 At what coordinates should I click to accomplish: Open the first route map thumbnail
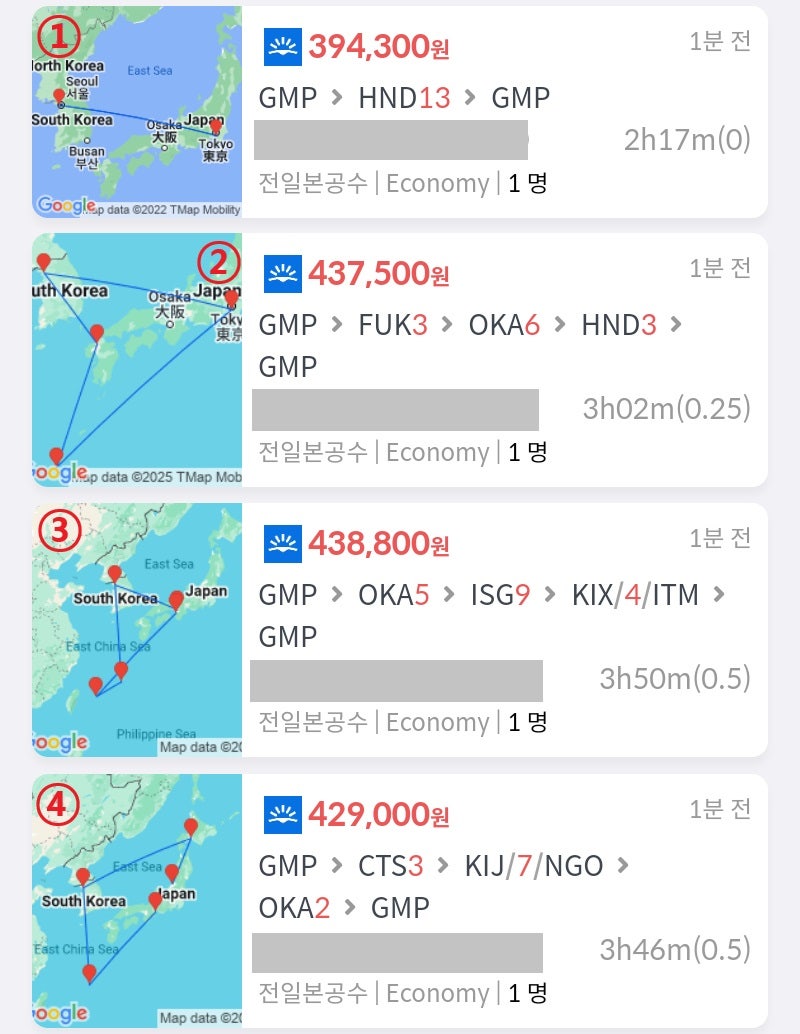(x=137, y=112)
